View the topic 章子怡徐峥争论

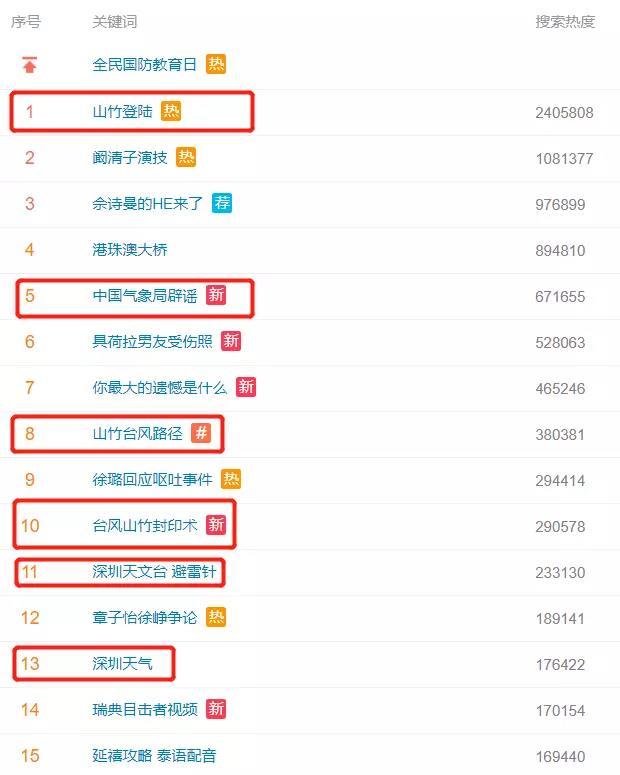[x=145, y=617]
